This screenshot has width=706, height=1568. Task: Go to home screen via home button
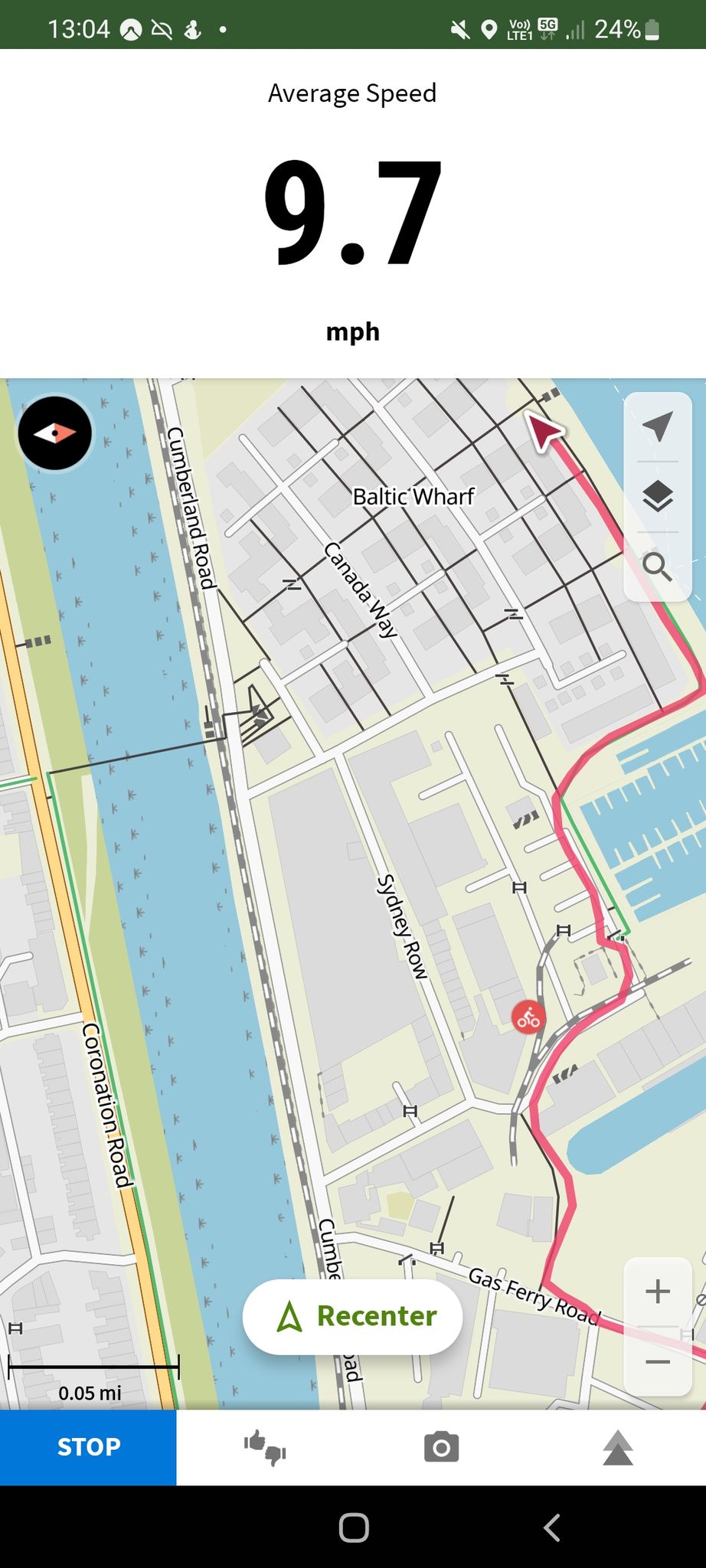354,1527
